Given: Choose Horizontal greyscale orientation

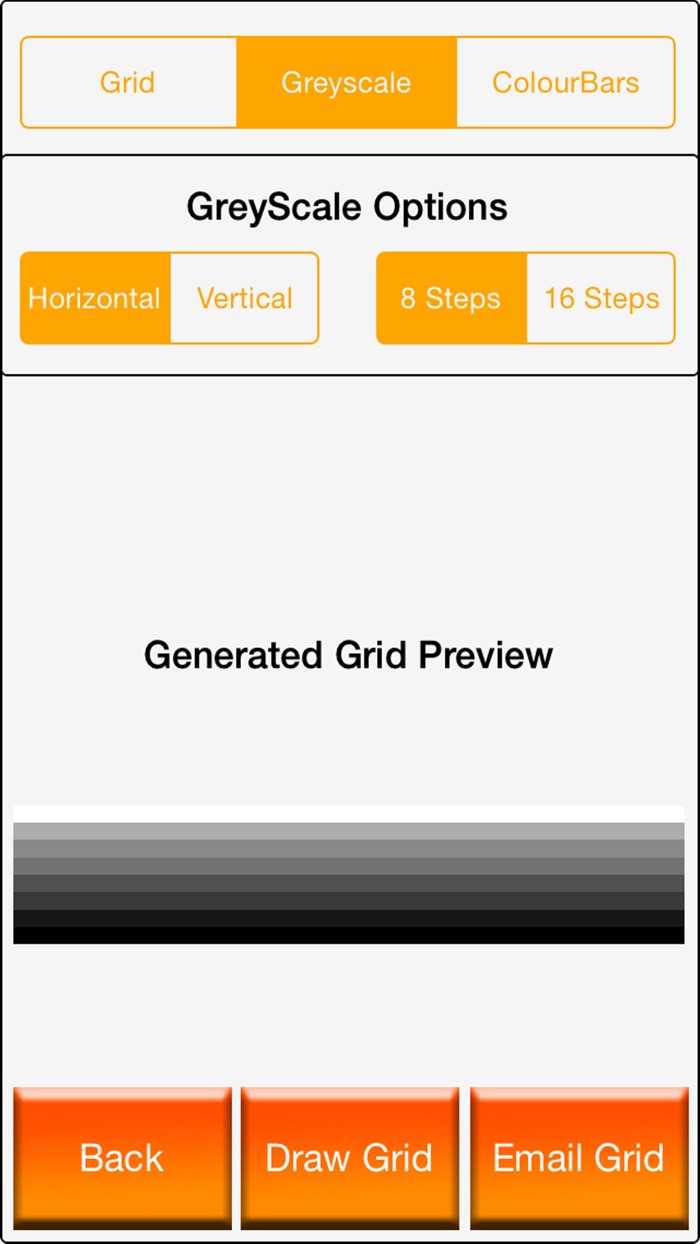Looking at the screenshot, I should (x=95, y=298).
